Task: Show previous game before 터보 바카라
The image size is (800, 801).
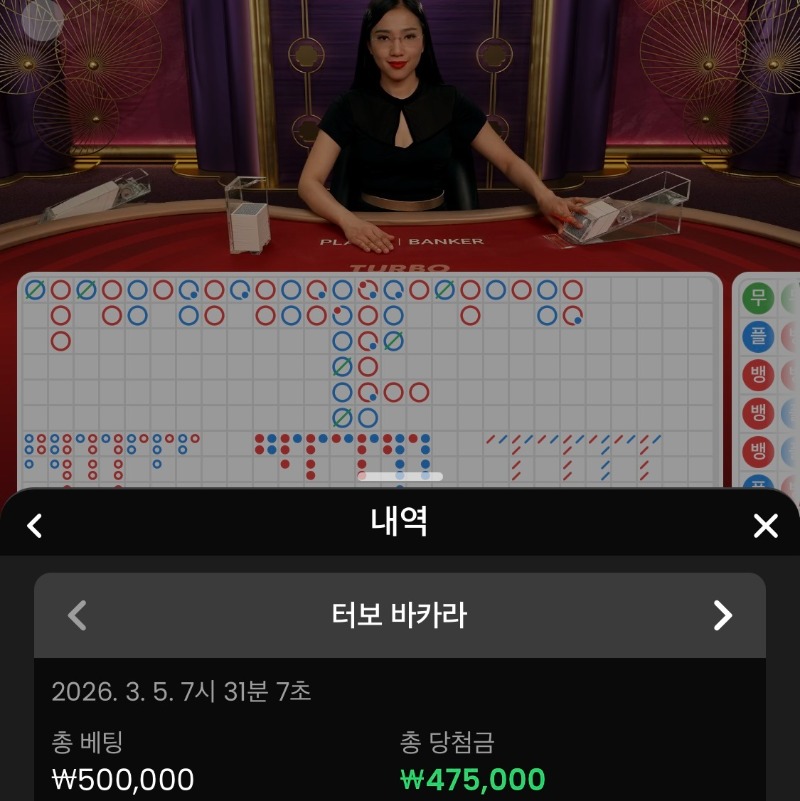Action: click(77, 615)
